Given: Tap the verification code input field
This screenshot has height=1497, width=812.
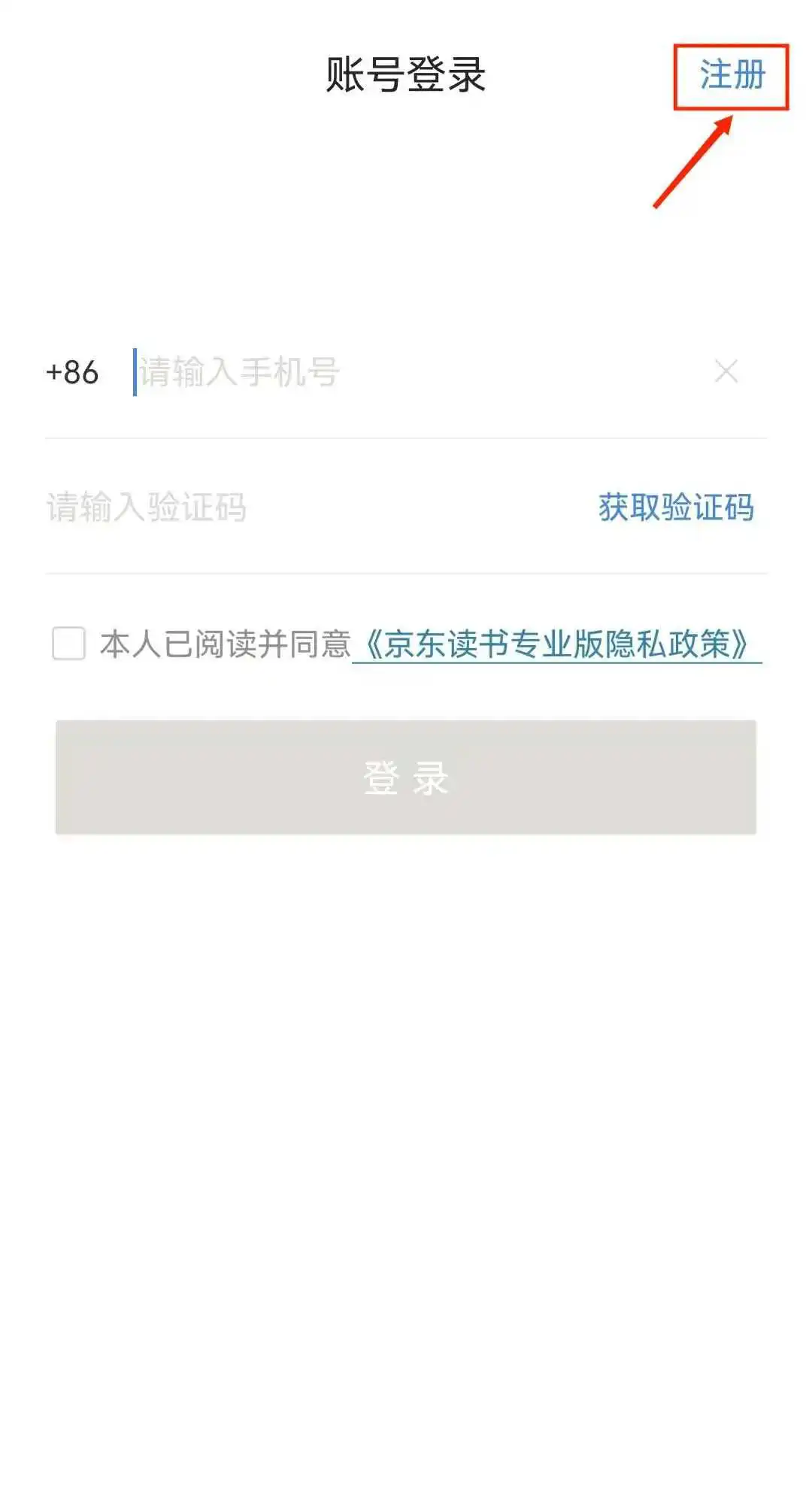Looking at the screenshot, I should pos(301,508).
